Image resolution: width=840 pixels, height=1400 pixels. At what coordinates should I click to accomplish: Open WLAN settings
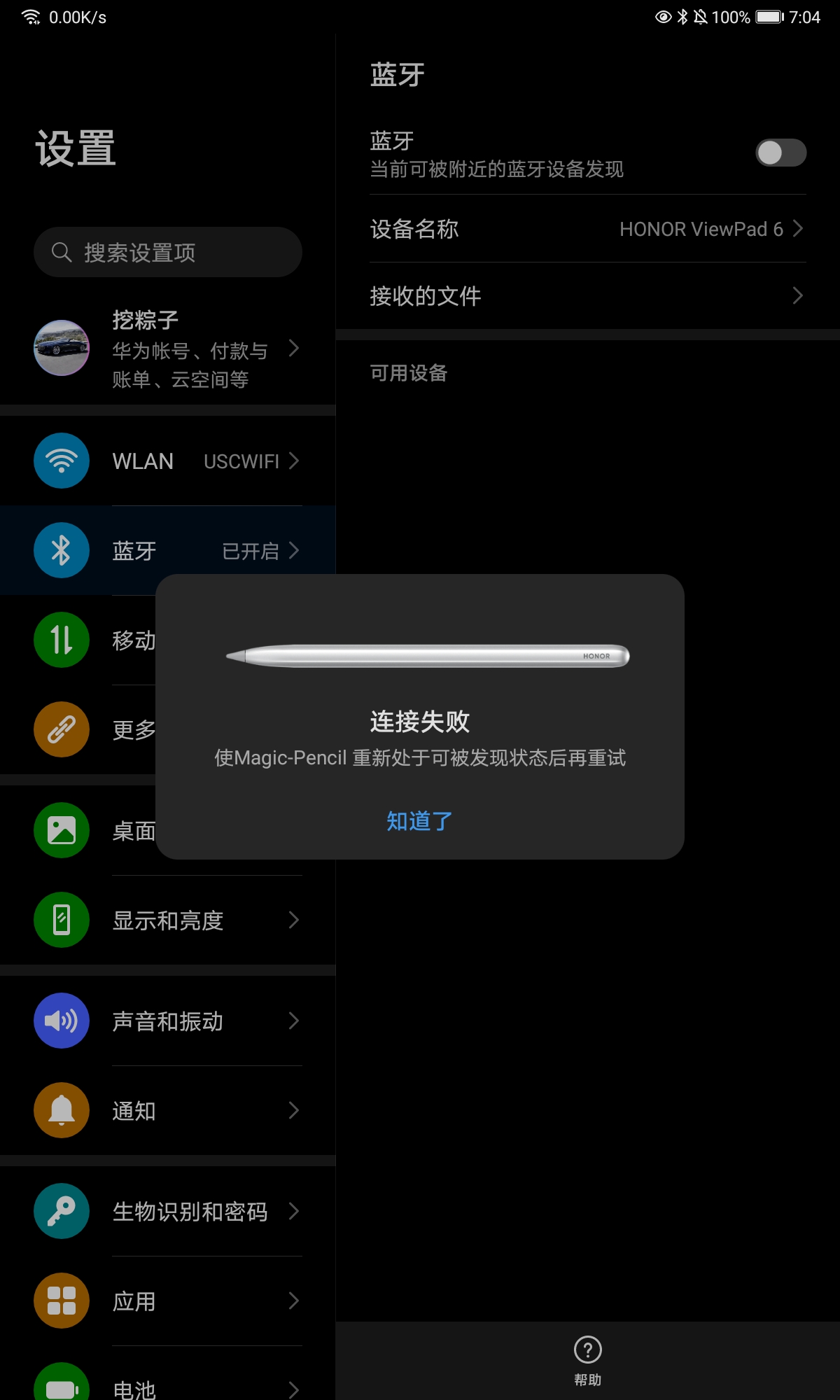click(x=168, y=461)
